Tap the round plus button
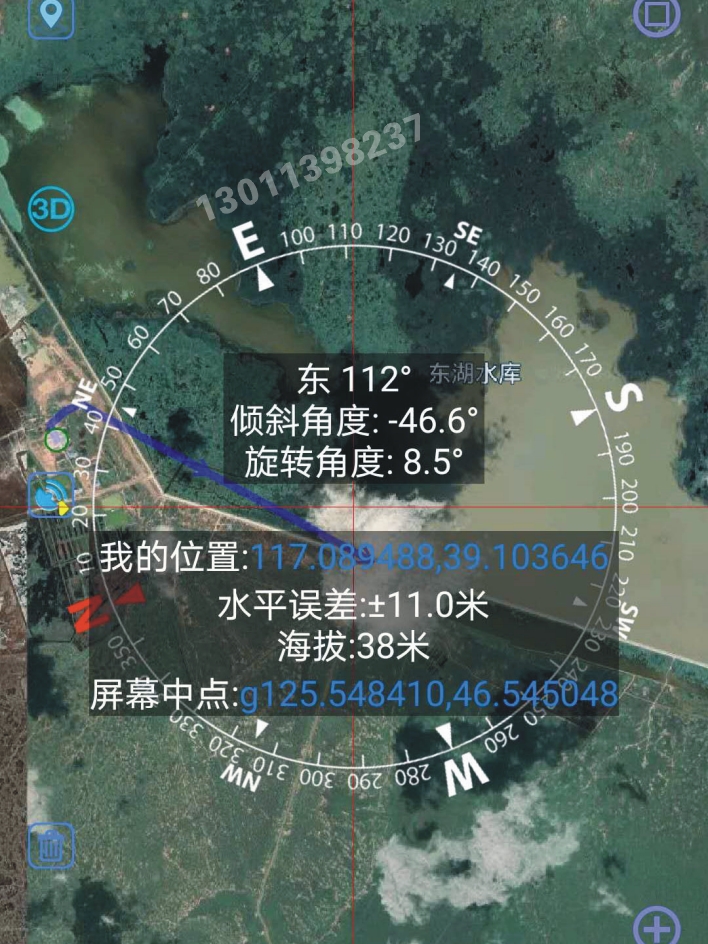Image resolution: width=708 pixels, height=944 pixels. tap(657, 926)
